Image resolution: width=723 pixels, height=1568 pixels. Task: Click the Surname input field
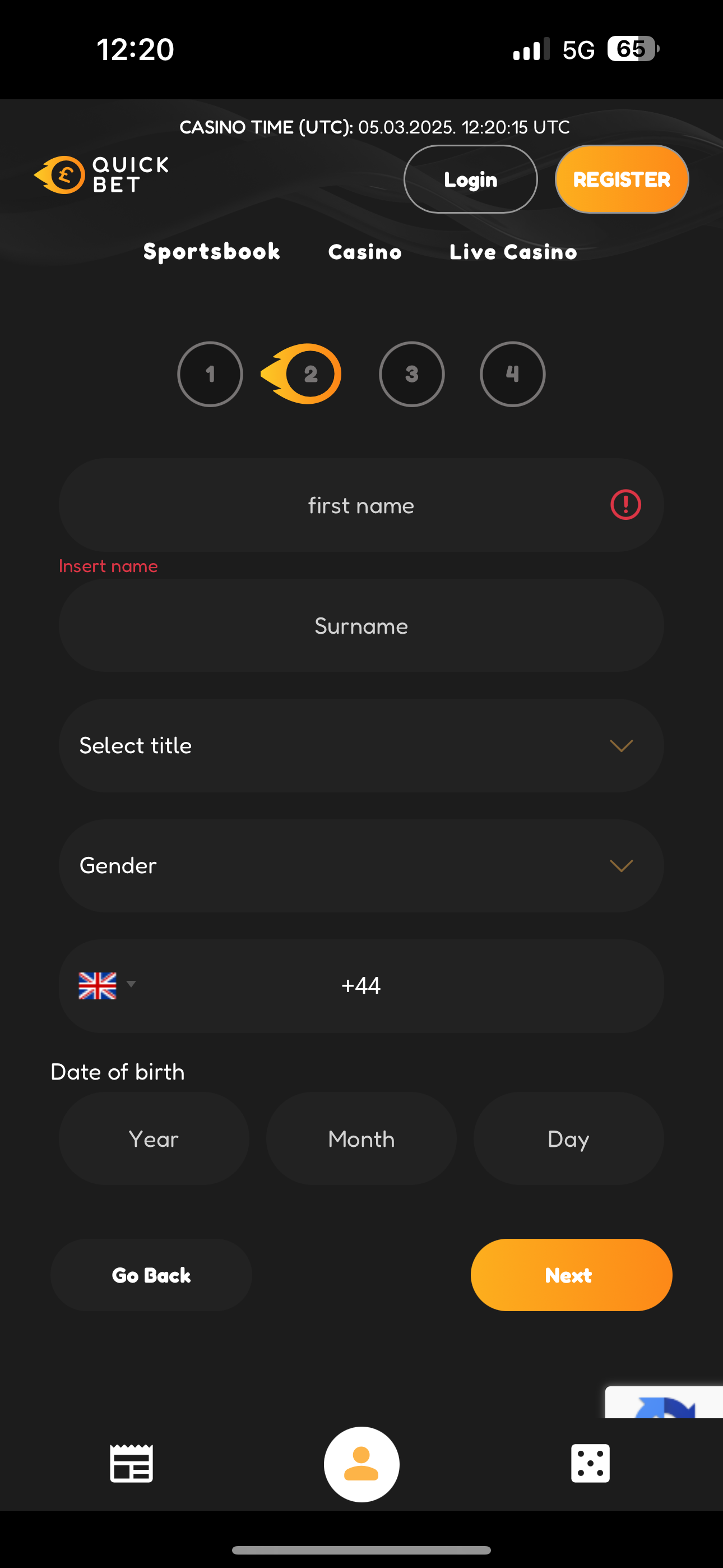361,626
